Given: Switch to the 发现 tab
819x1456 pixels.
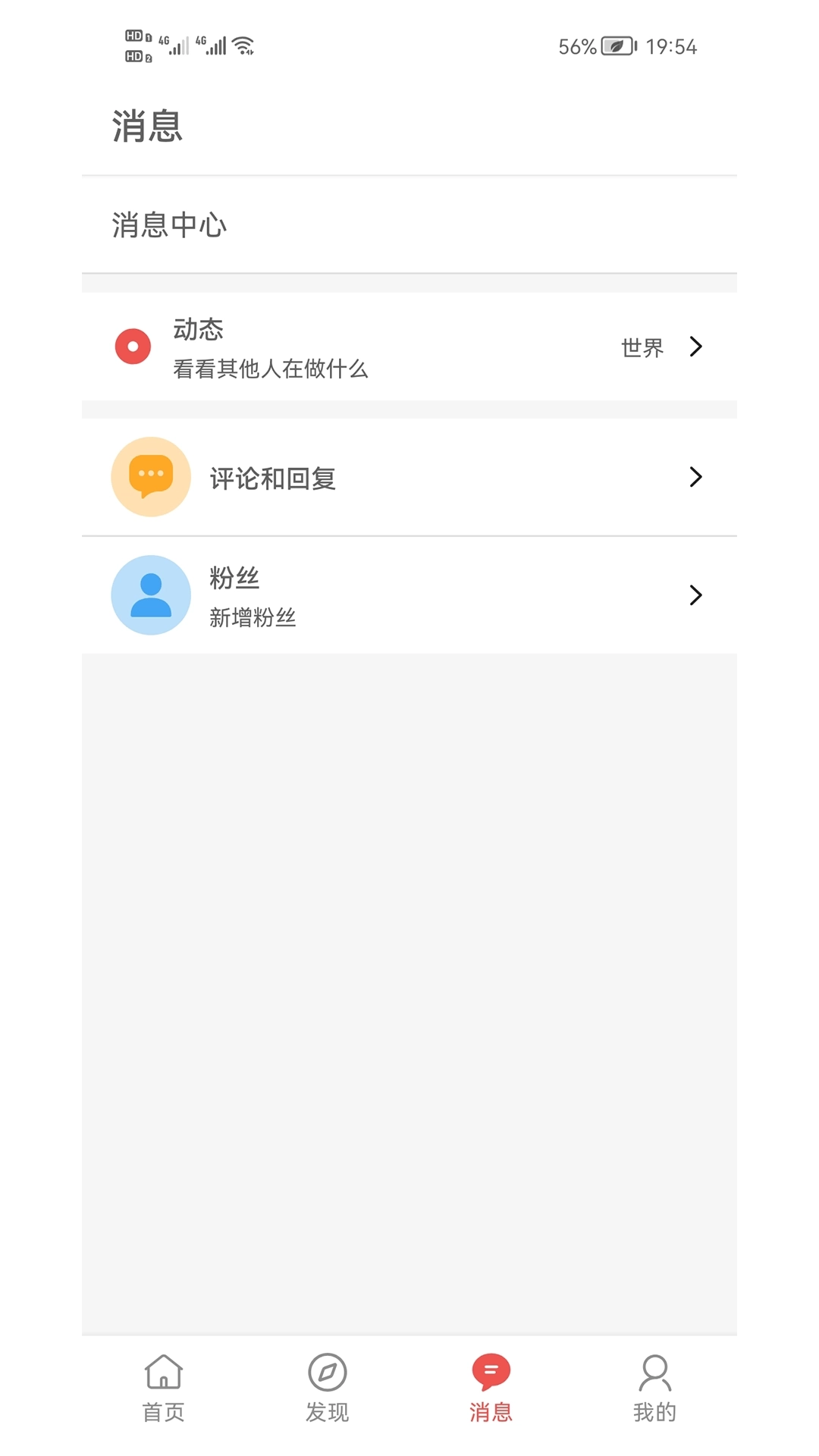Looking at the screenshot, I should pos(327,1388).
